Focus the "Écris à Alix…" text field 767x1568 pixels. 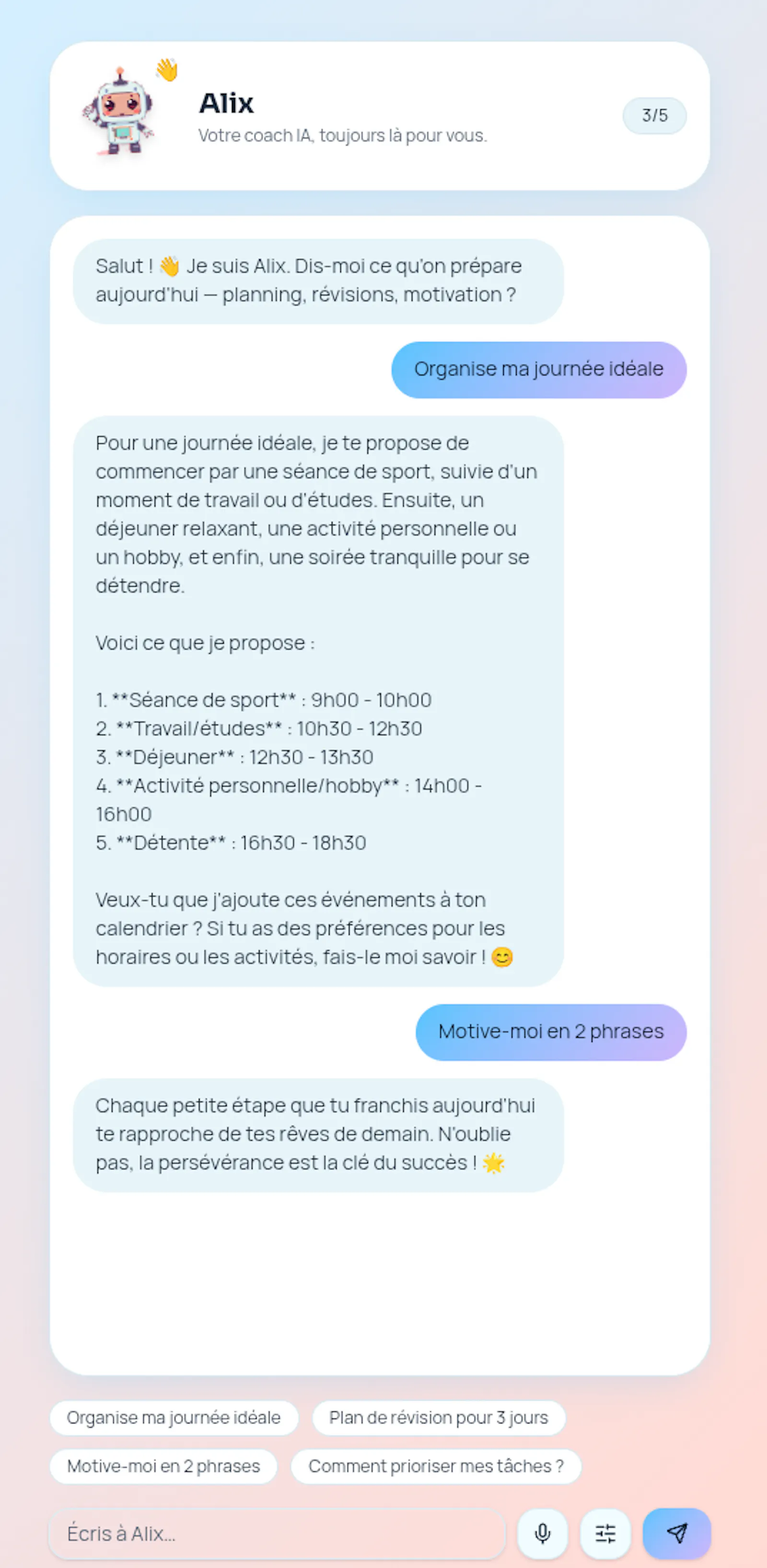coord(277,1533)
